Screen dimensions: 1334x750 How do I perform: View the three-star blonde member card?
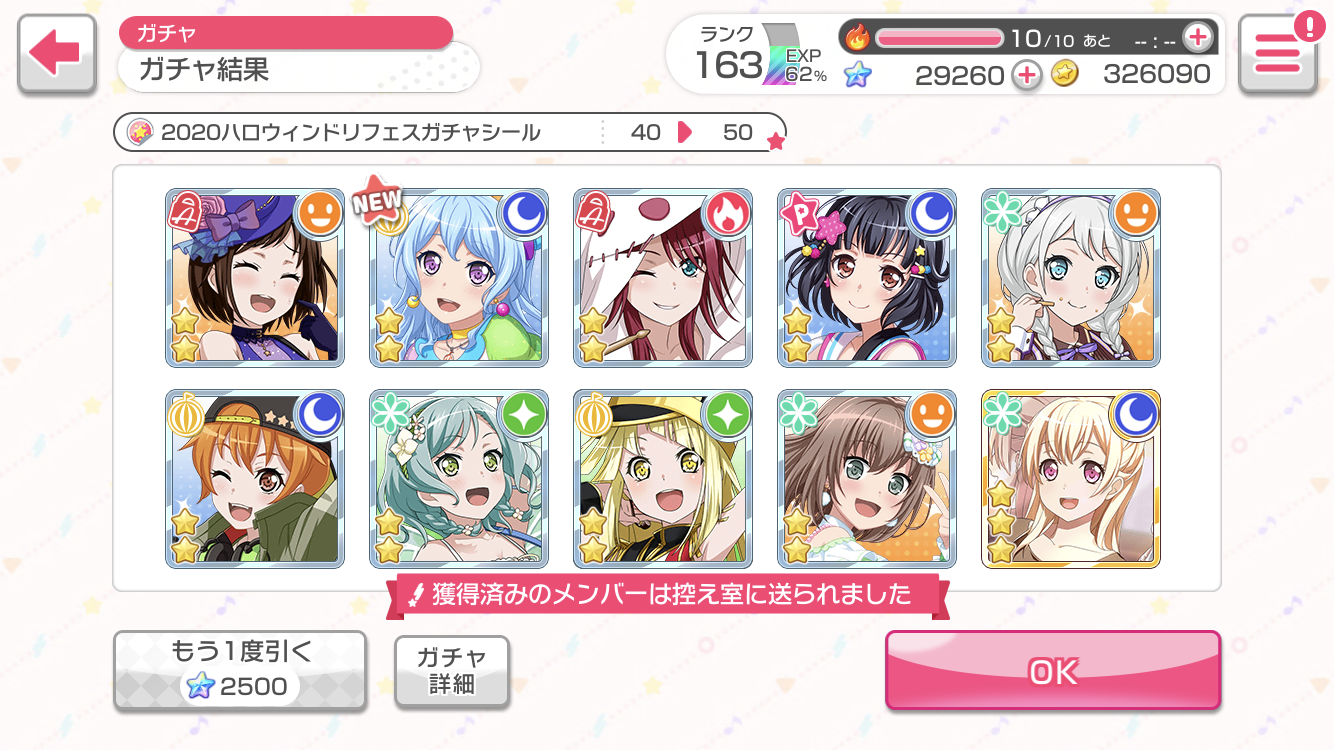coord(1071,479)
